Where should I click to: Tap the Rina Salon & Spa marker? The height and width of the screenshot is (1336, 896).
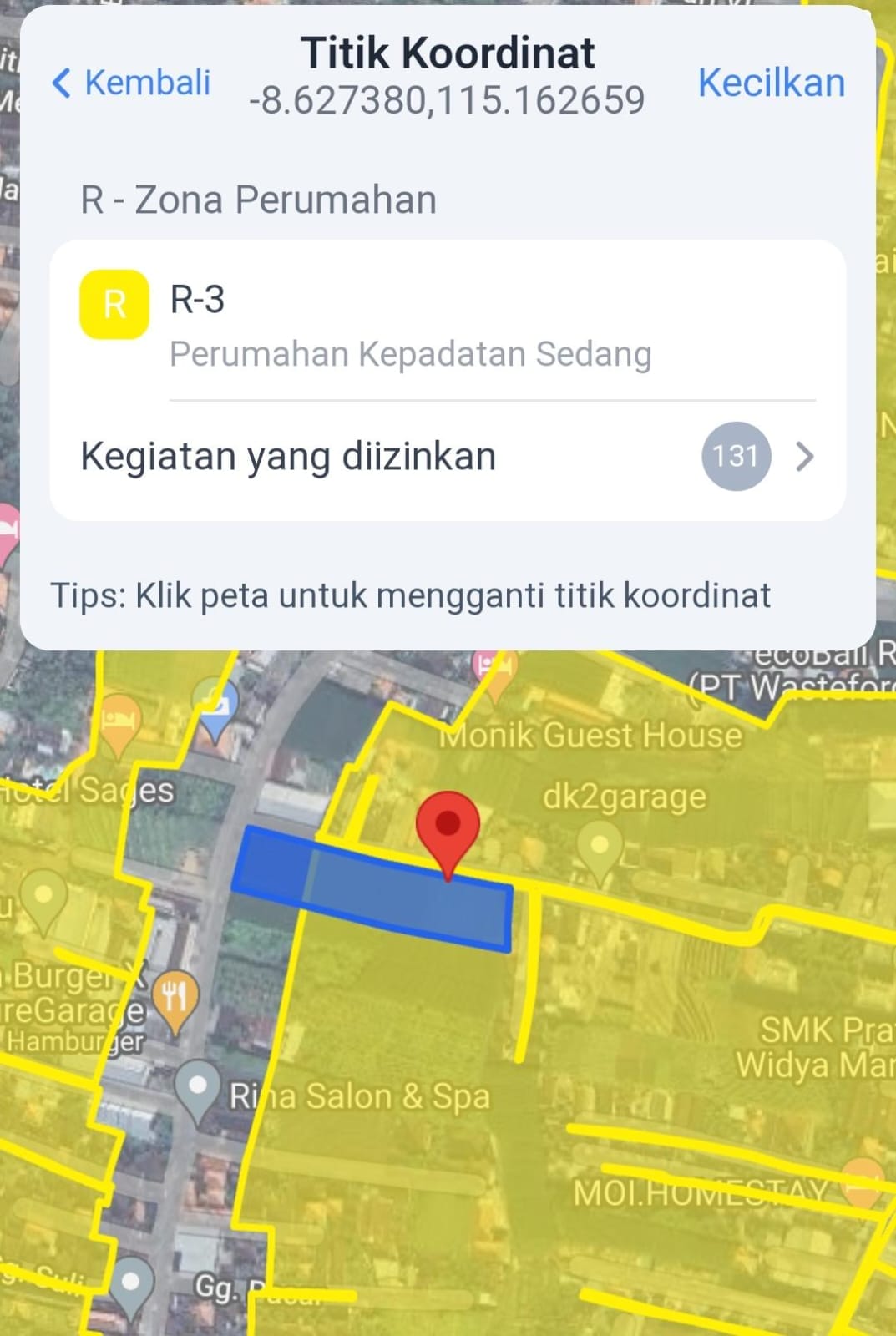click(198, 1087)
